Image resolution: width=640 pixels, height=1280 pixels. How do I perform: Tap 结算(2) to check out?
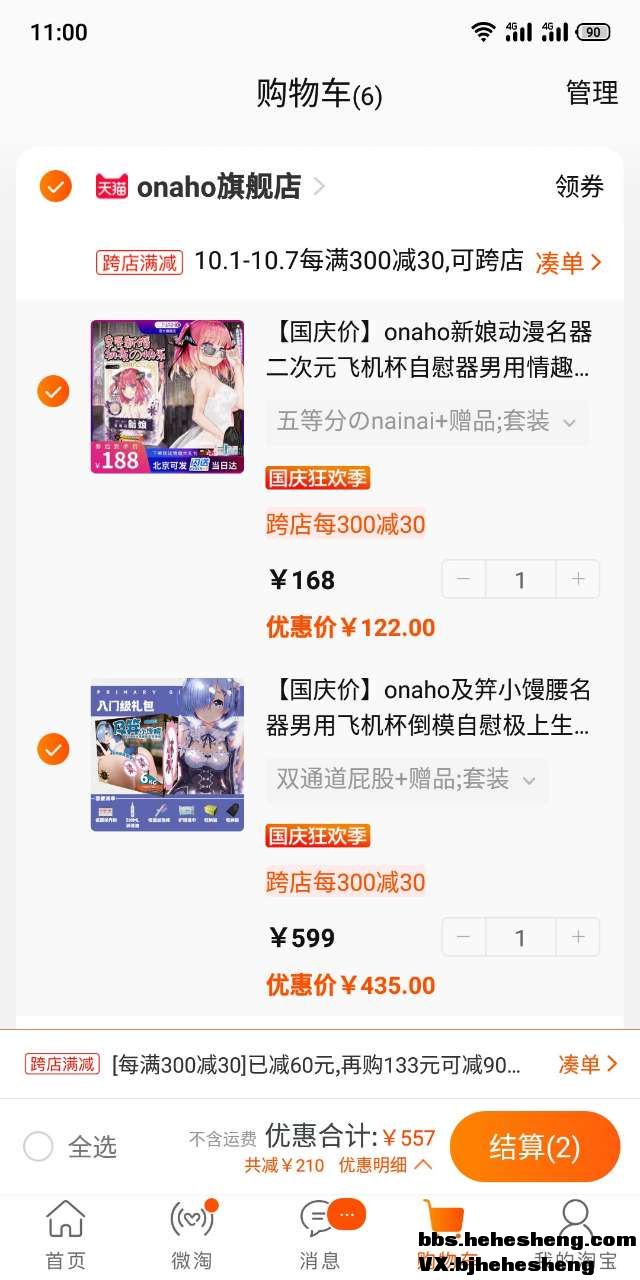pyautogui.click(x=534, y=1147)
